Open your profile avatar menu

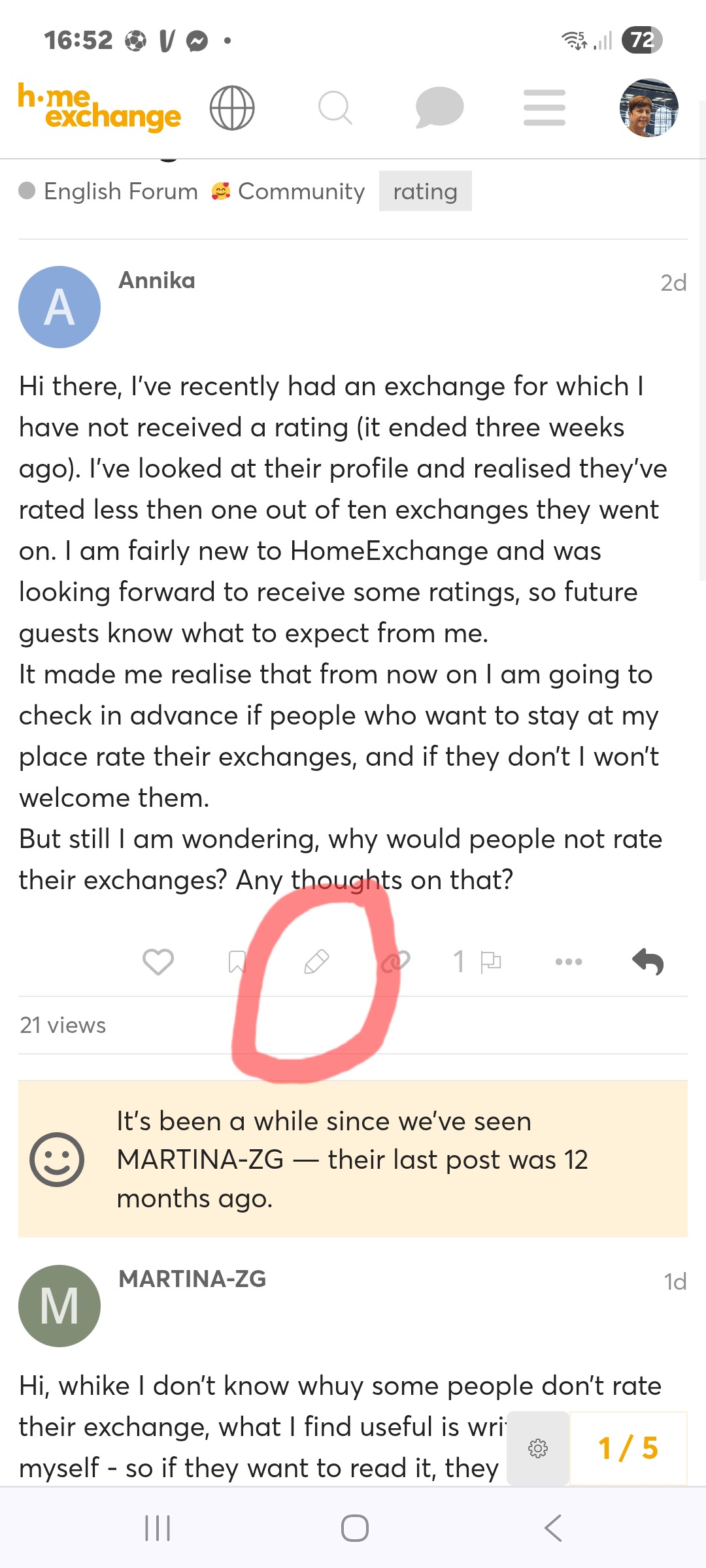(x=648, y=108)
